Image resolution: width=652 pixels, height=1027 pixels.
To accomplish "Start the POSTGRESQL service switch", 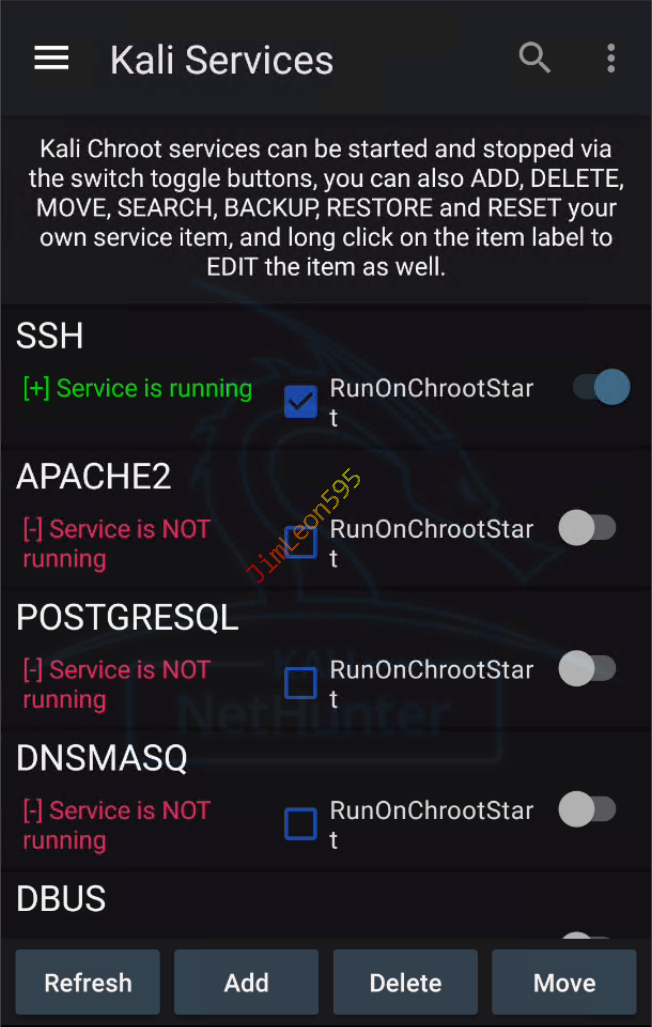I will (x=587, y=668).
